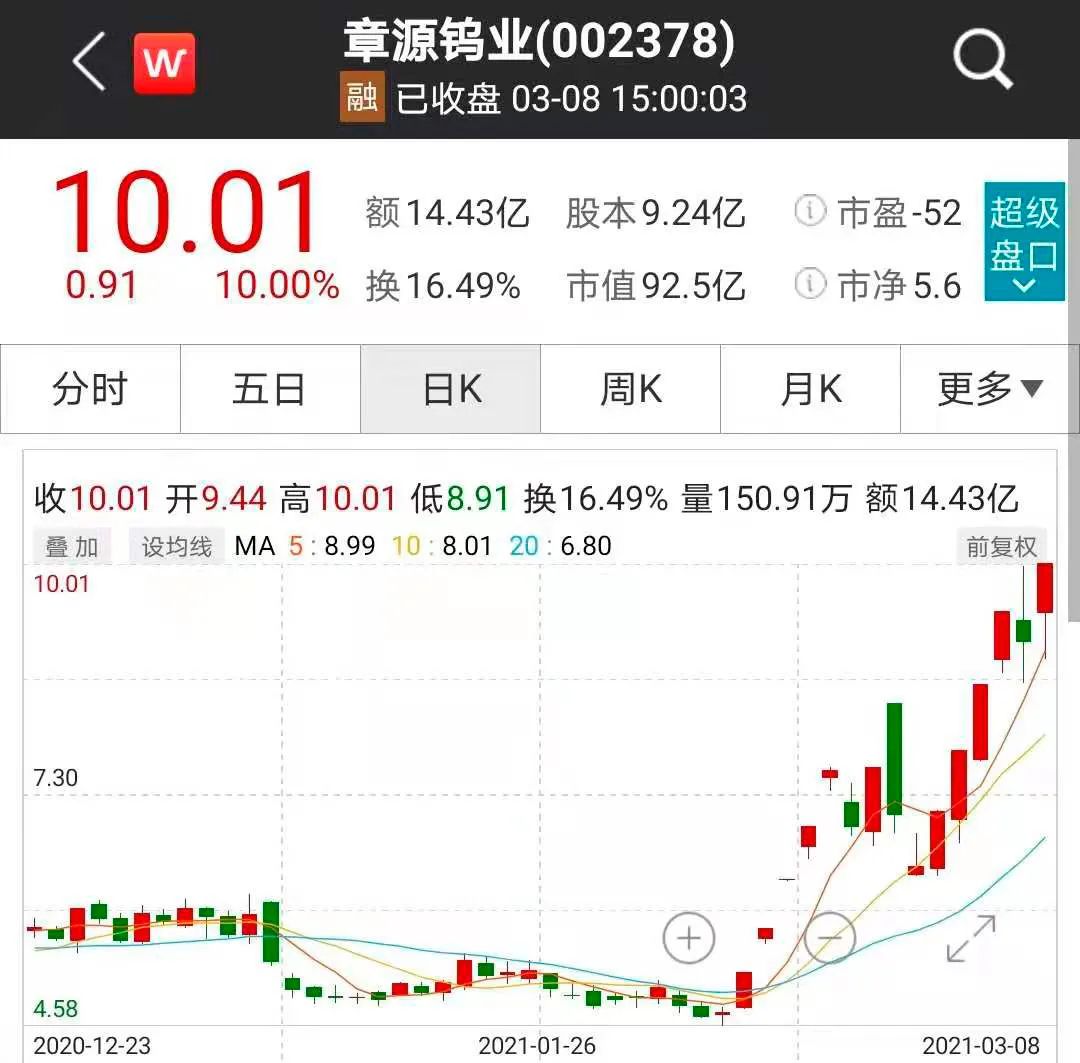Zoom out the K-line chart
The height and width of the screenshot is (1063, 1080).
pyautogui.click(x=830, y=938)
